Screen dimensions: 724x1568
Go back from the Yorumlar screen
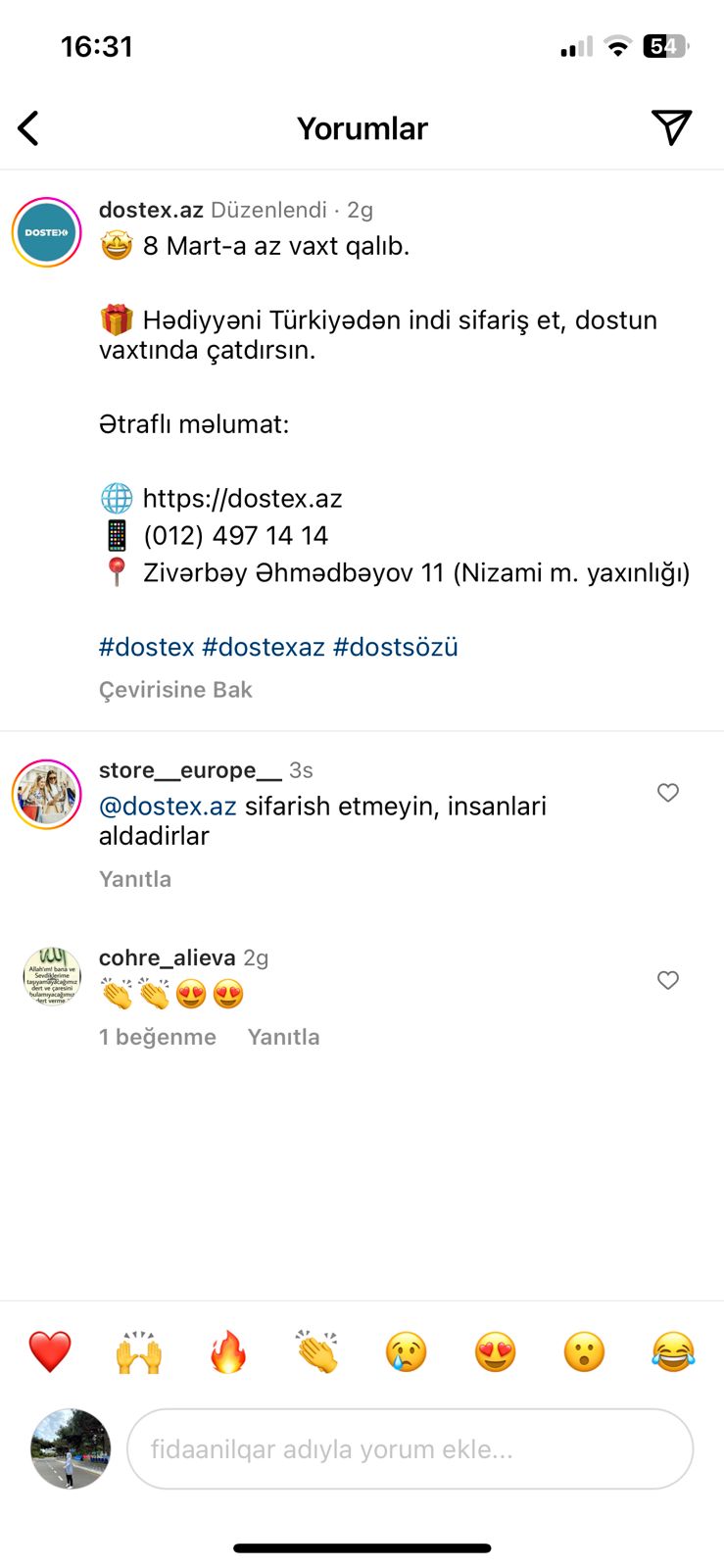pyautogui.click(x=29, y=128)
